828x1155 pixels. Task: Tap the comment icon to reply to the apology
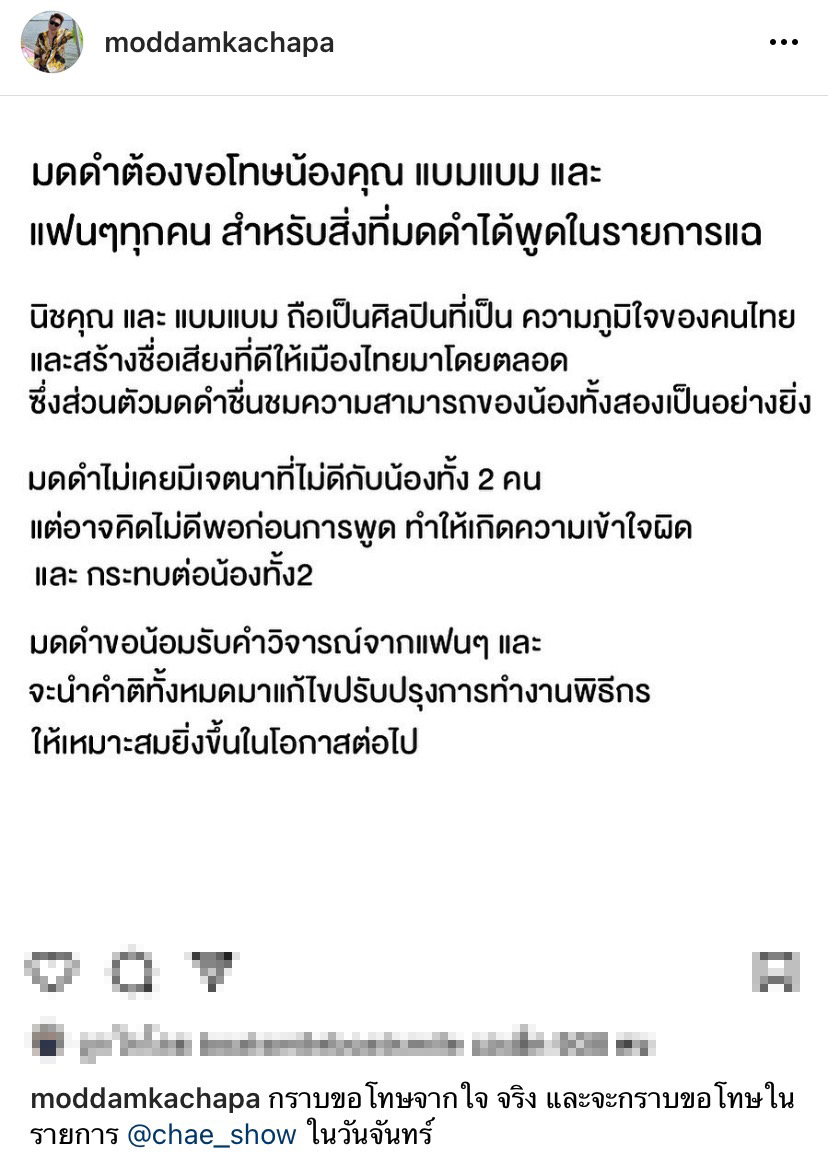click(x=130, y=967)
